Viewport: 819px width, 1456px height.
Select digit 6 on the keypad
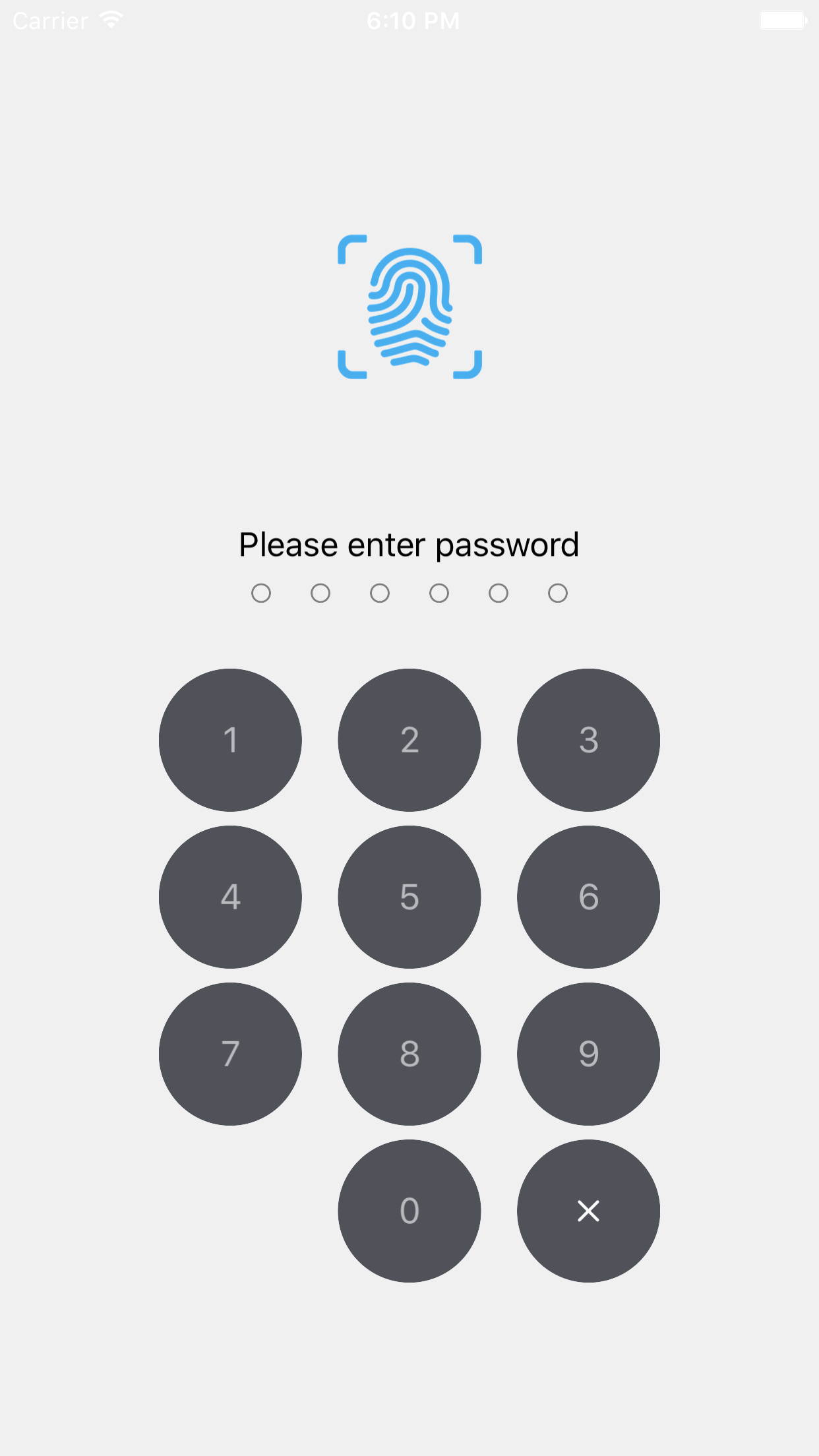pyautogui.click(x=588, y=897)
